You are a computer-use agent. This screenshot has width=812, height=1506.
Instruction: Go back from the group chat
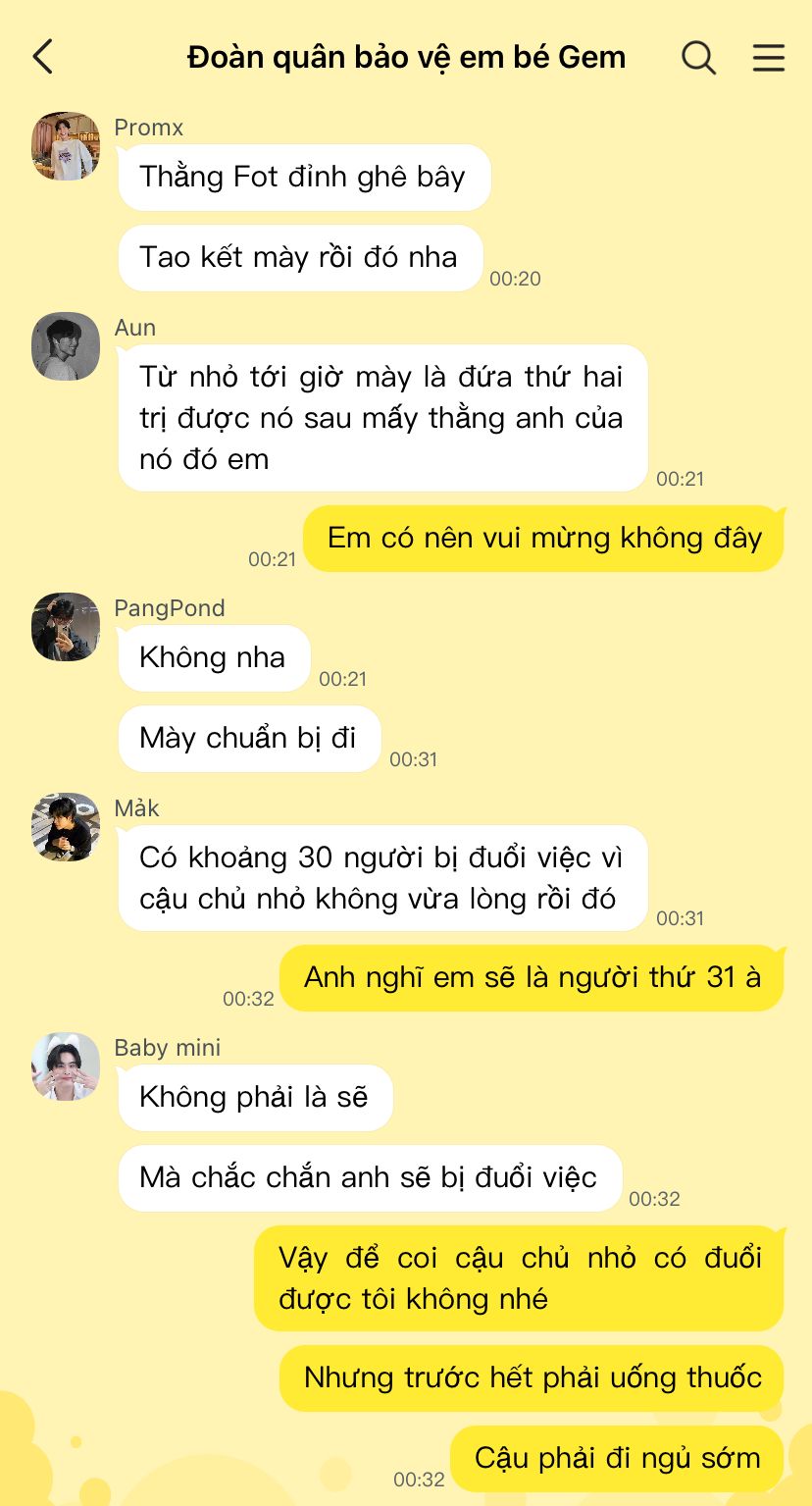pyautogui.click(x=42, y=58)
